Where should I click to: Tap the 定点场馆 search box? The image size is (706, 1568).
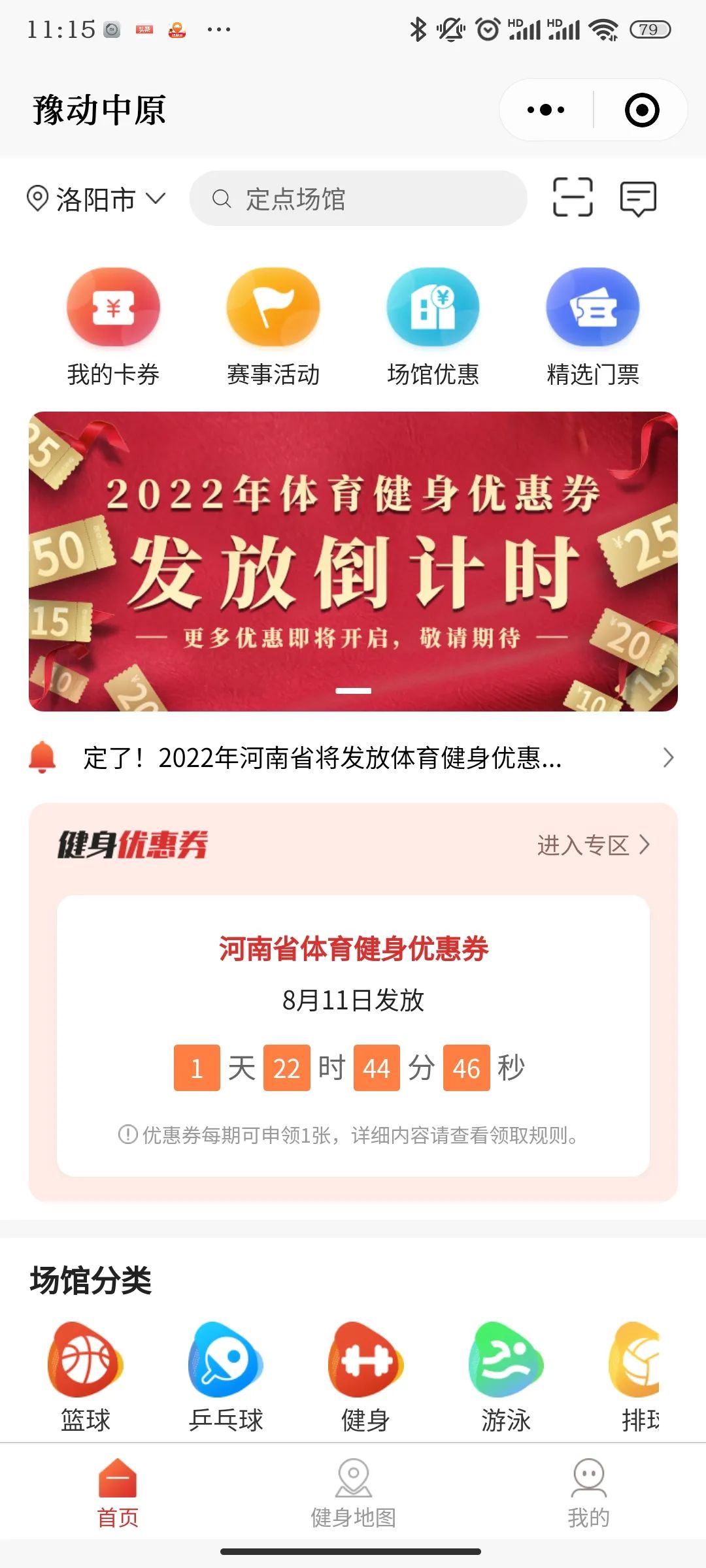point(358,199)
